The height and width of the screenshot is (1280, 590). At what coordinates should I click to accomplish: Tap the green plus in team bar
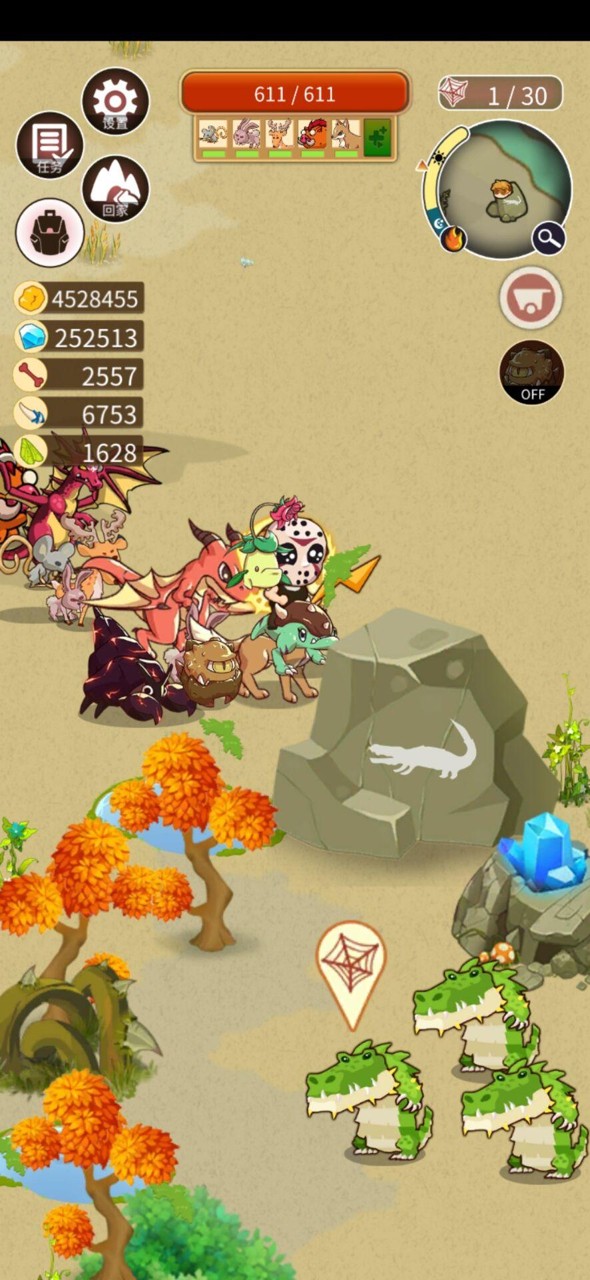click(x=377, y=135)
